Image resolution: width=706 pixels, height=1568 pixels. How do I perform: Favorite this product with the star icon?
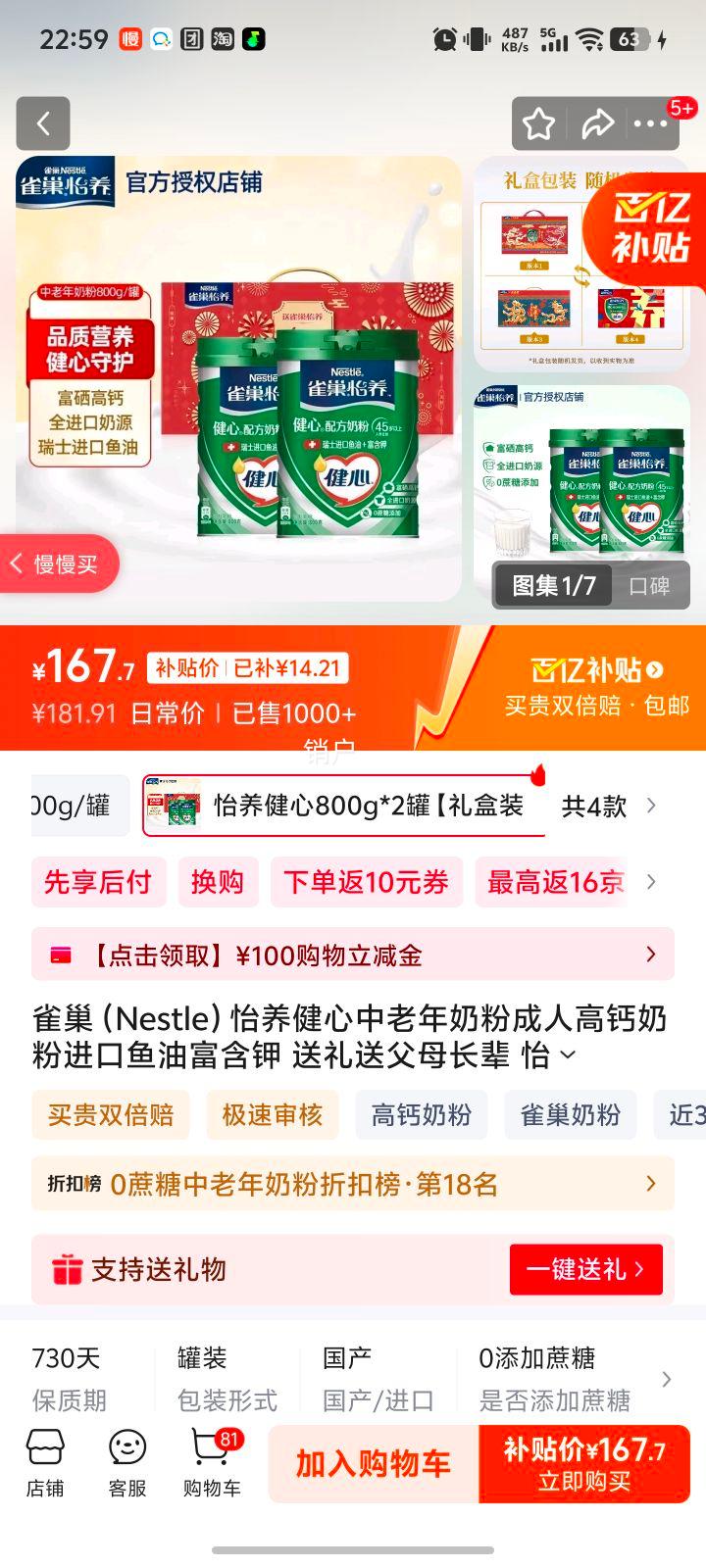pos(538,124)
